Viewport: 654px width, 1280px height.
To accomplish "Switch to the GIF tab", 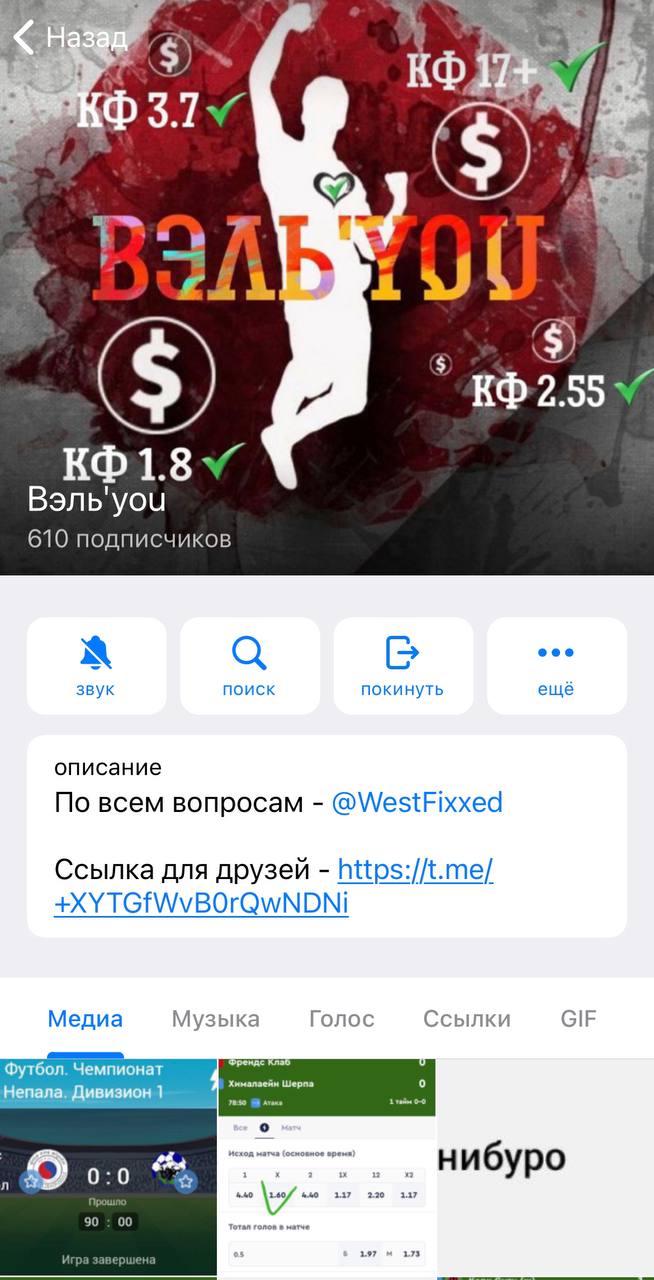I will click(x=578, y=1019).
